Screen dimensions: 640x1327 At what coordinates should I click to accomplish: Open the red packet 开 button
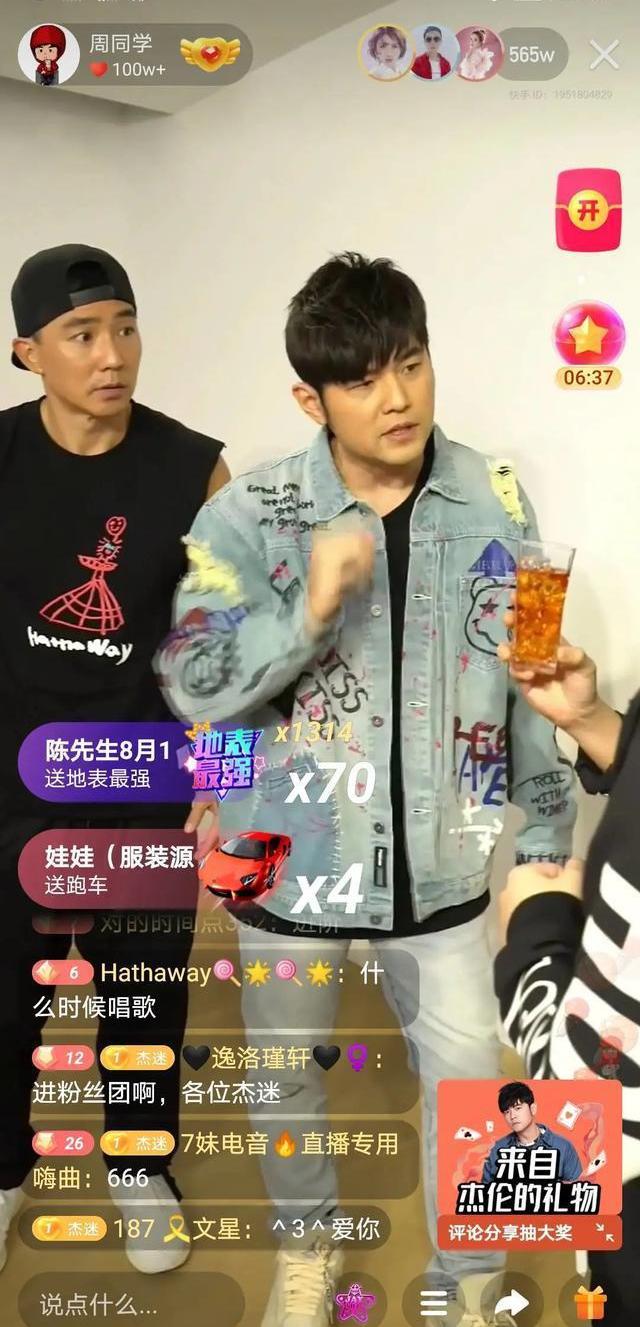tap(588, 210)
